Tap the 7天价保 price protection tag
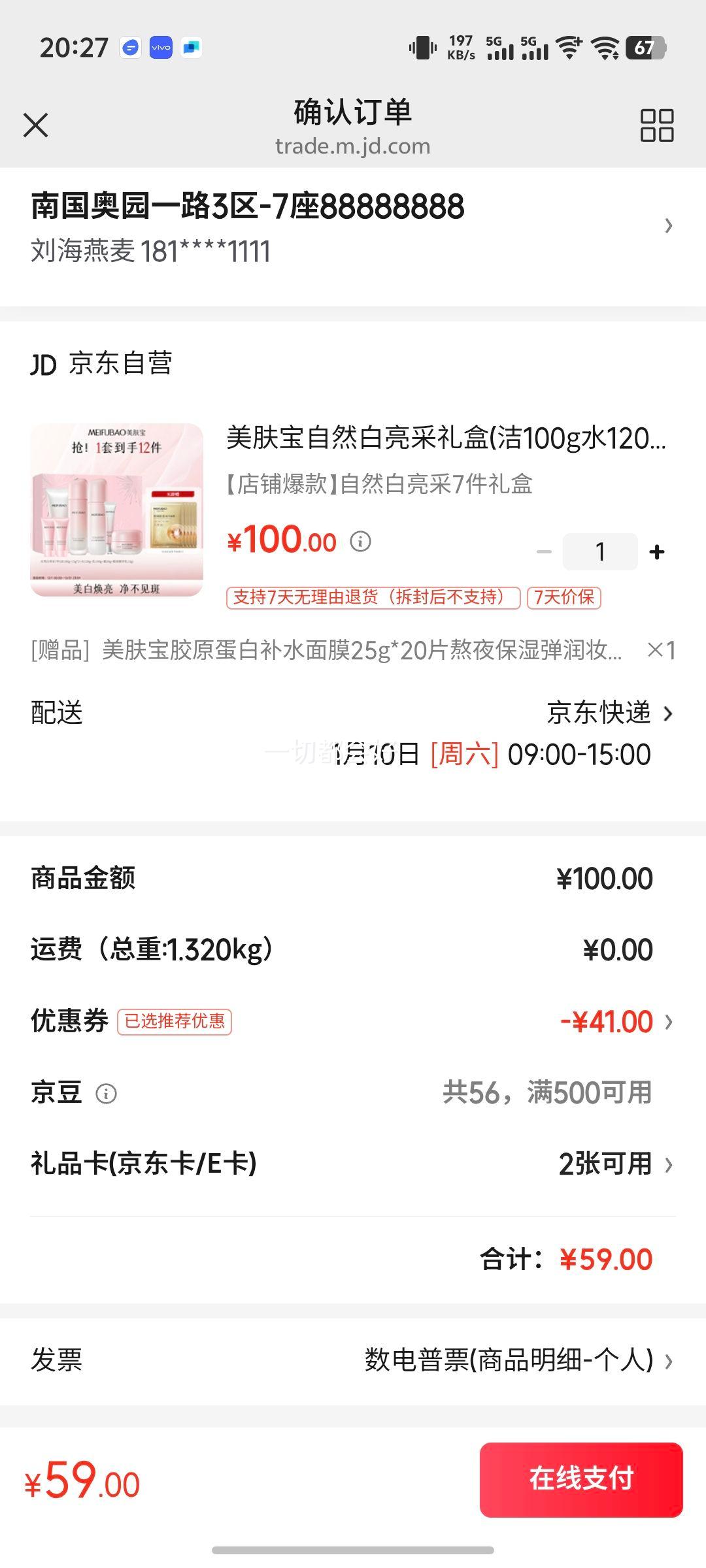This screenshot has height=1568, width=706. [x=565, y=596]
